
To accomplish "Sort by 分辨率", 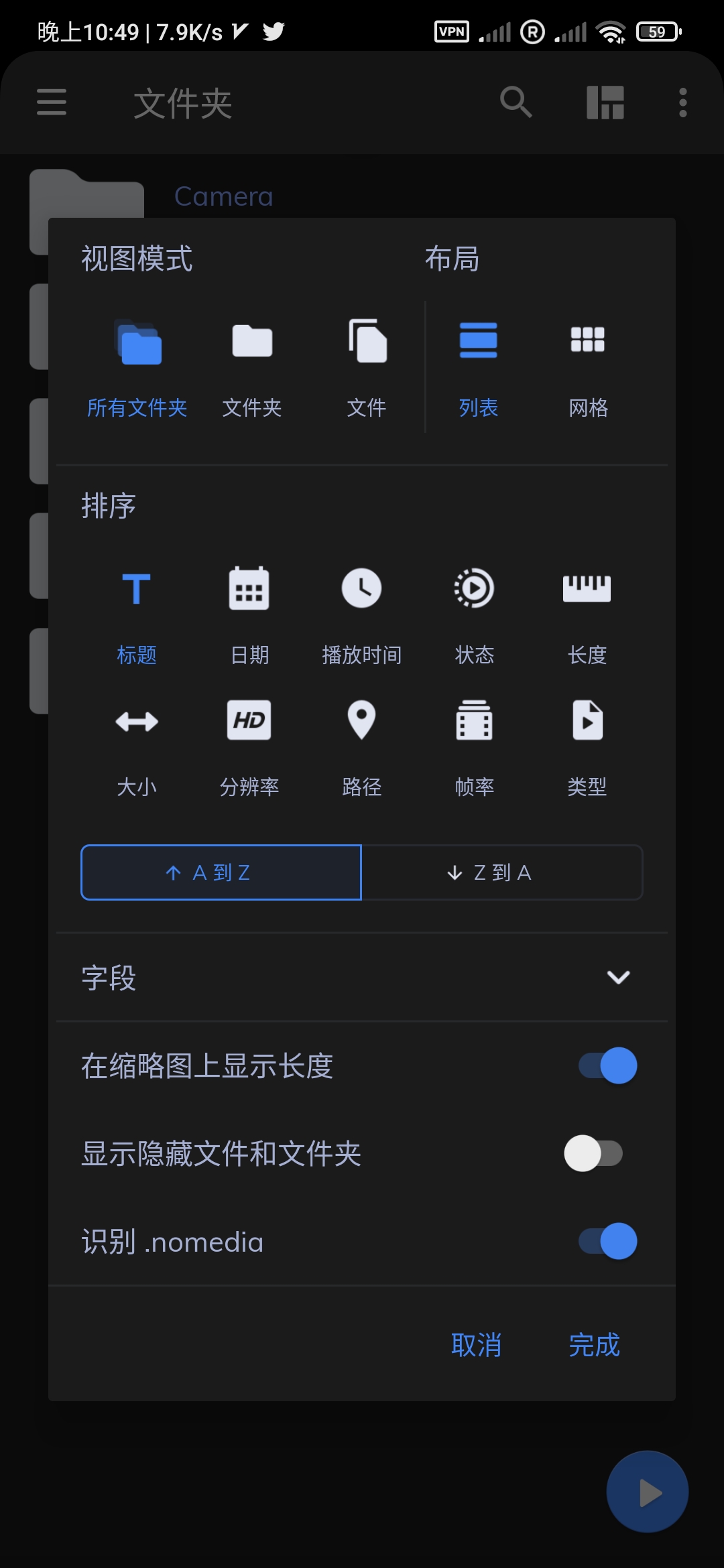I will (x=249, y=745).
